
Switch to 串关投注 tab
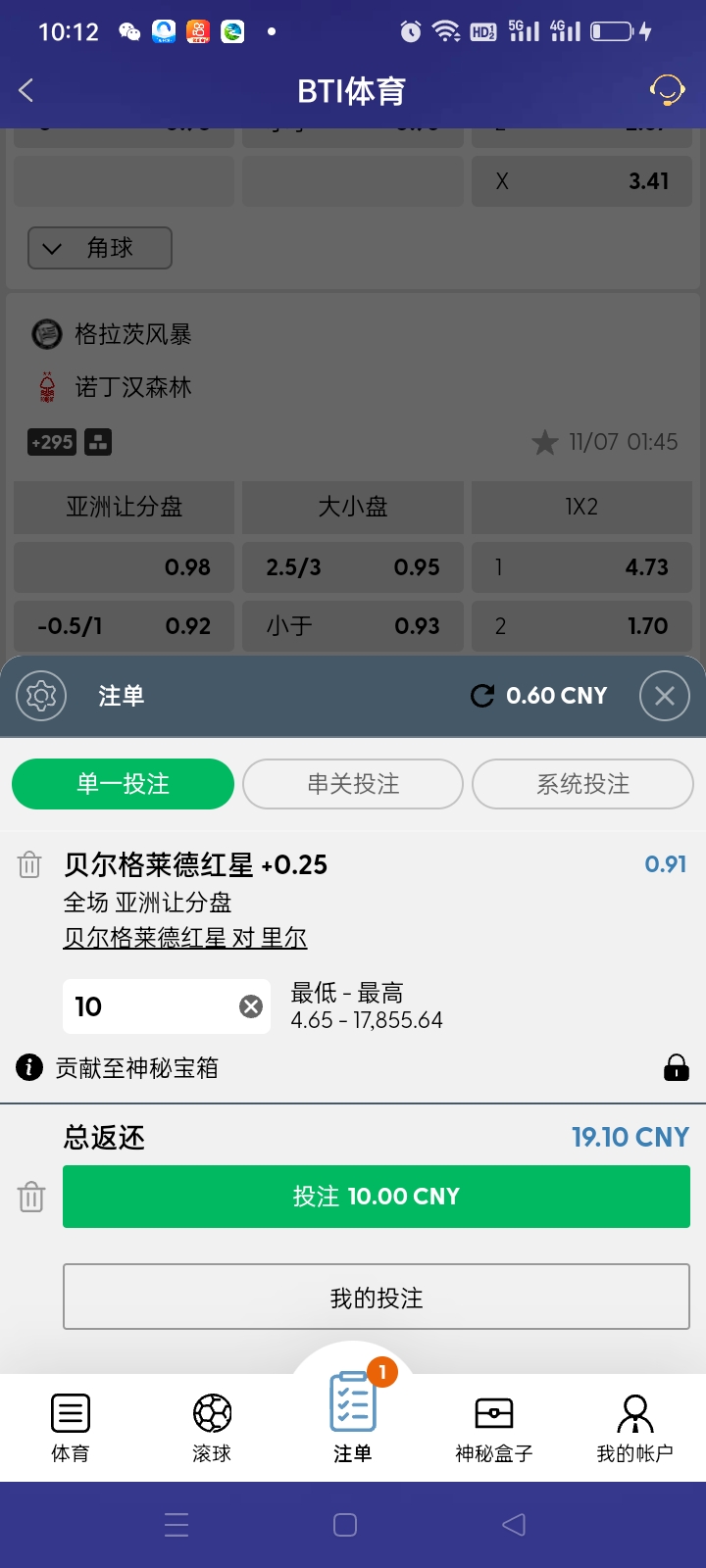click(x=353, y=784)
